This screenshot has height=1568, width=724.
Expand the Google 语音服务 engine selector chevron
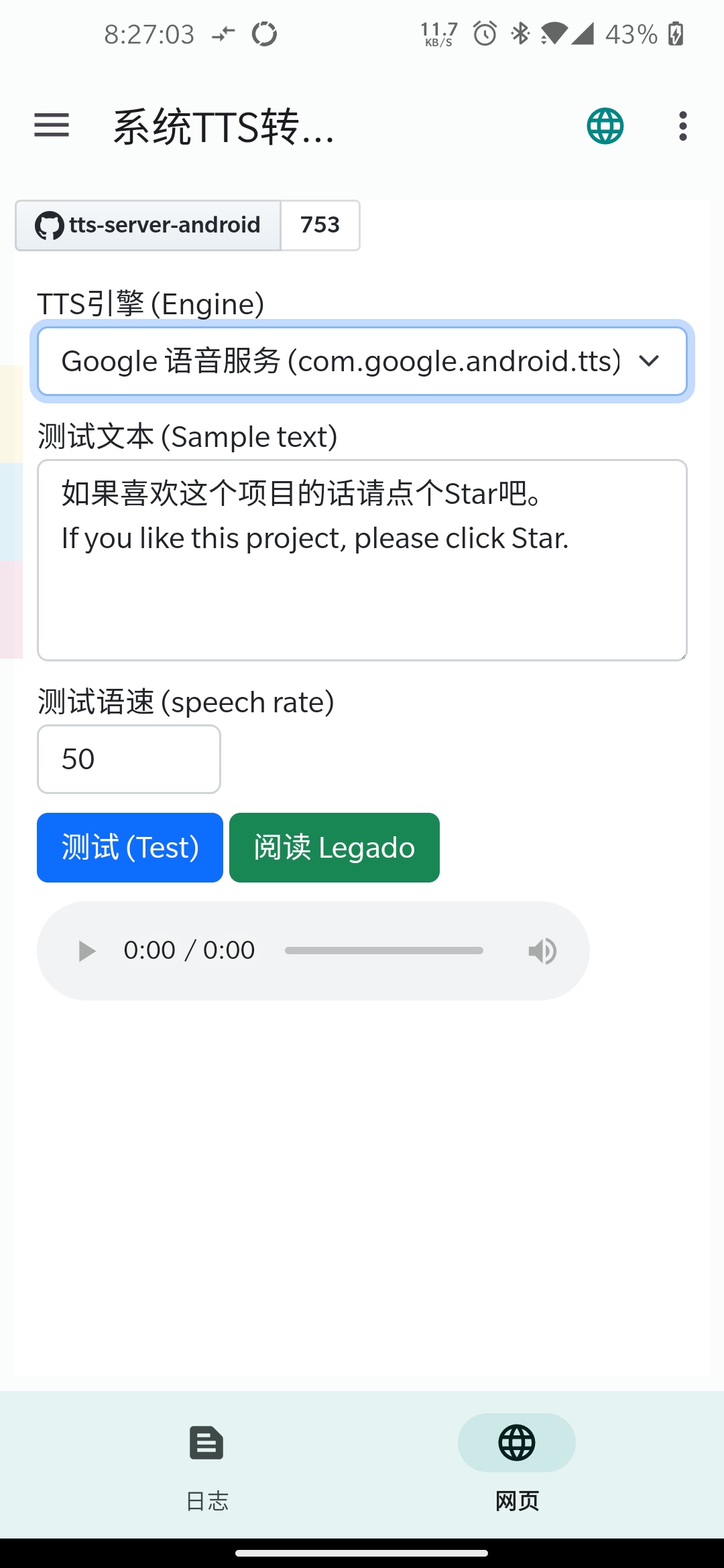point(649,361)
